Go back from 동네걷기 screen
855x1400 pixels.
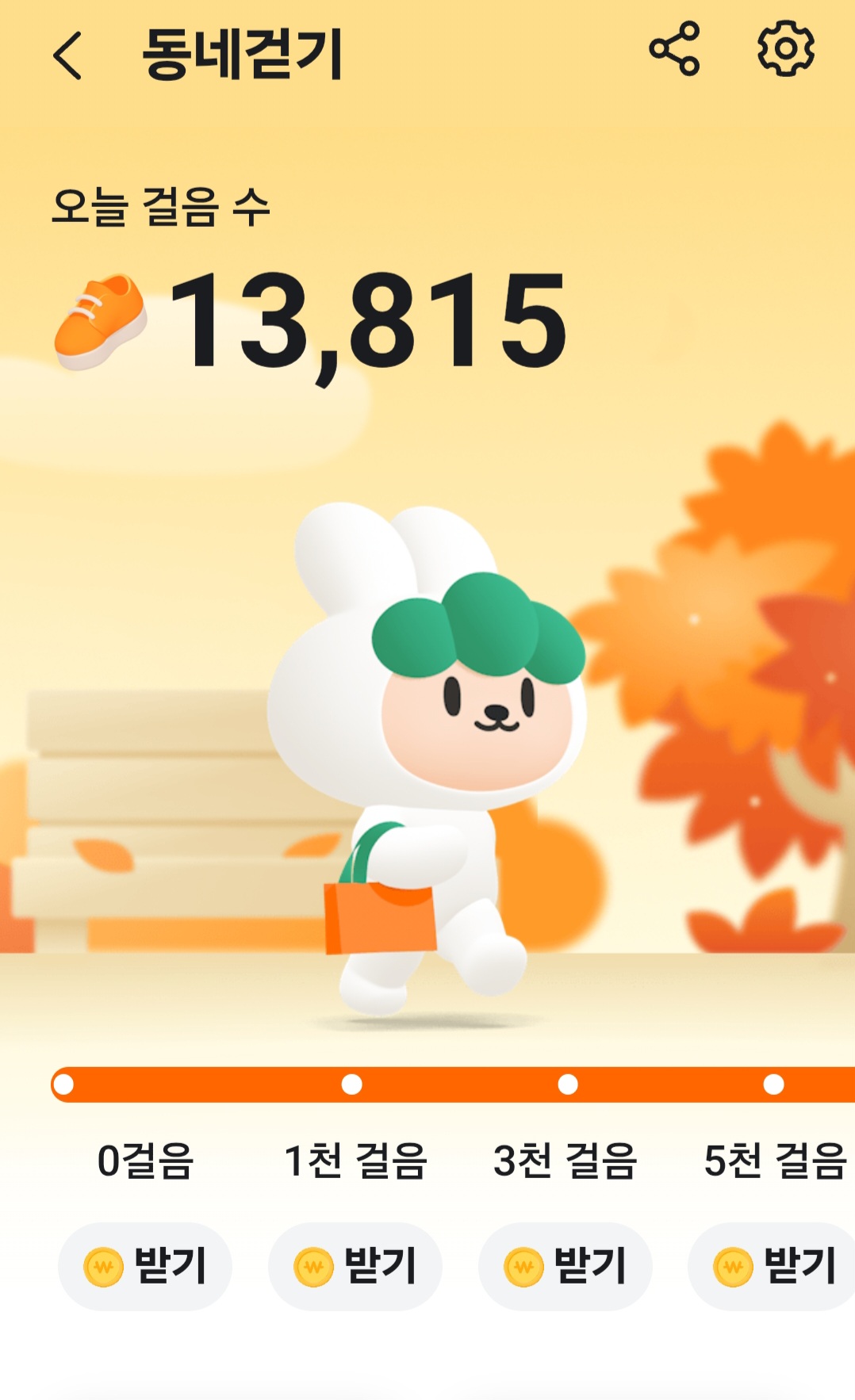point(68,55)
